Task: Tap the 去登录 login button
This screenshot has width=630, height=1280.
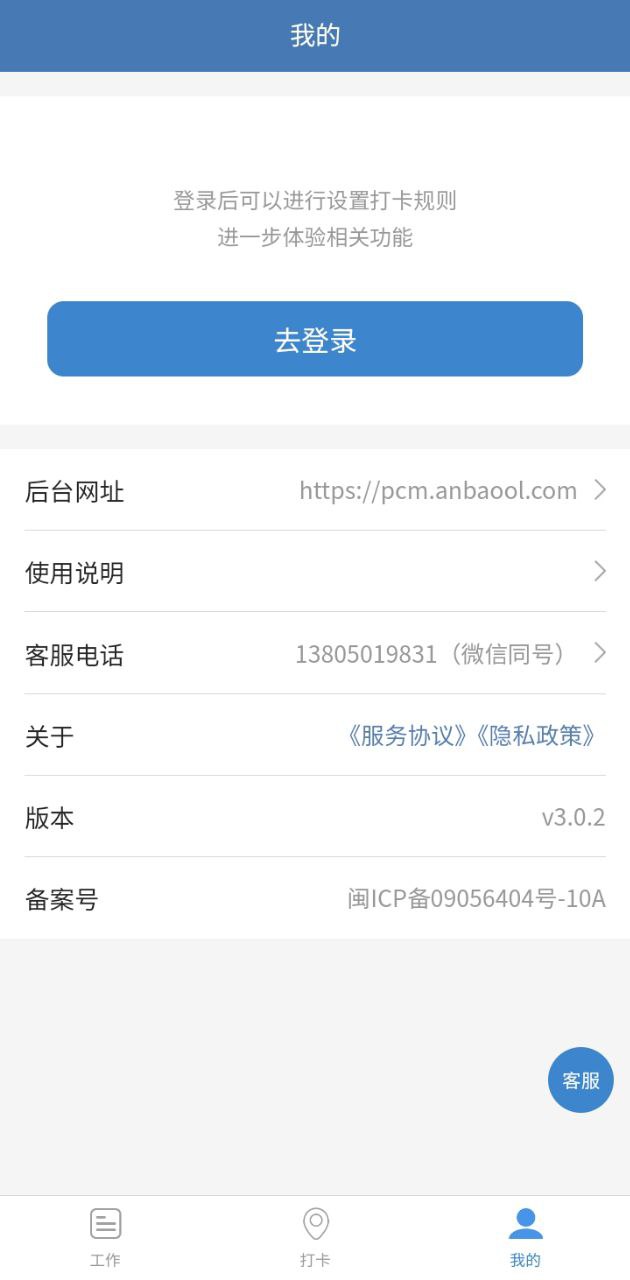Action: point(315,339)
